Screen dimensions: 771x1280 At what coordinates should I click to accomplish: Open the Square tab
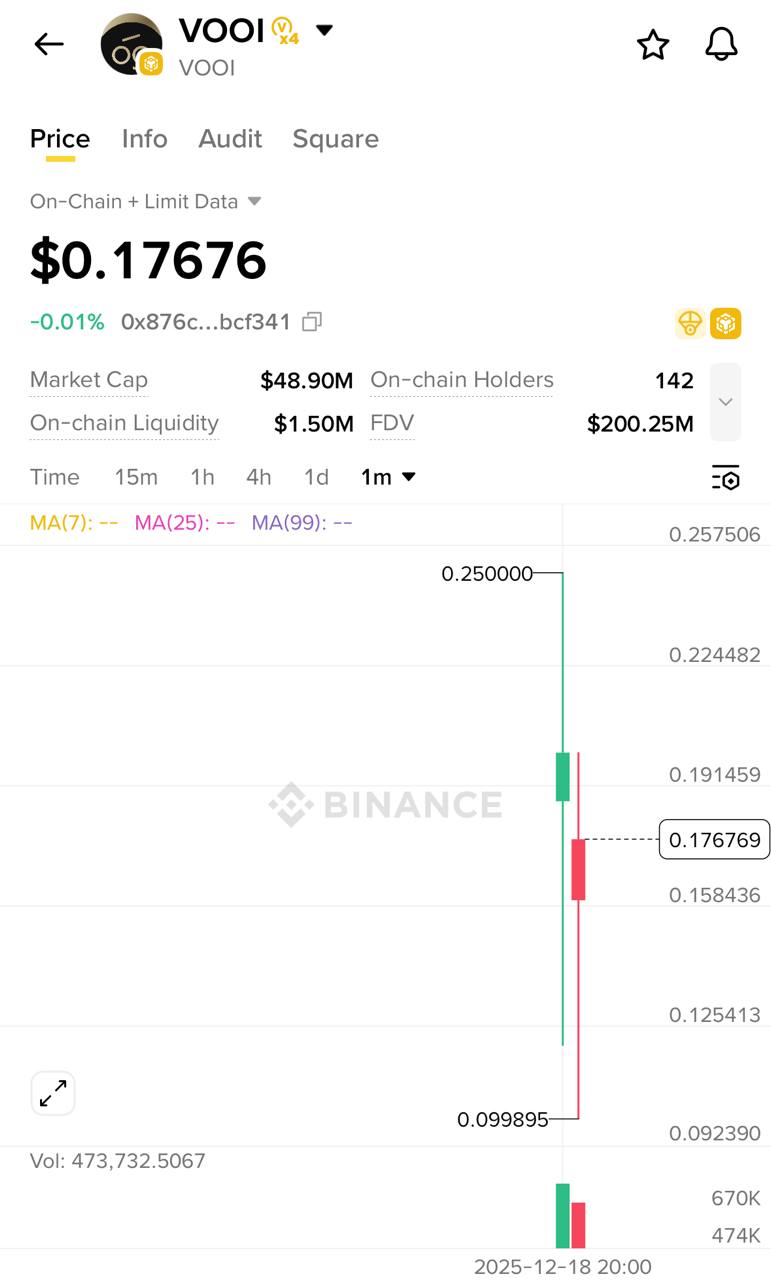click(x=335, y=139)
